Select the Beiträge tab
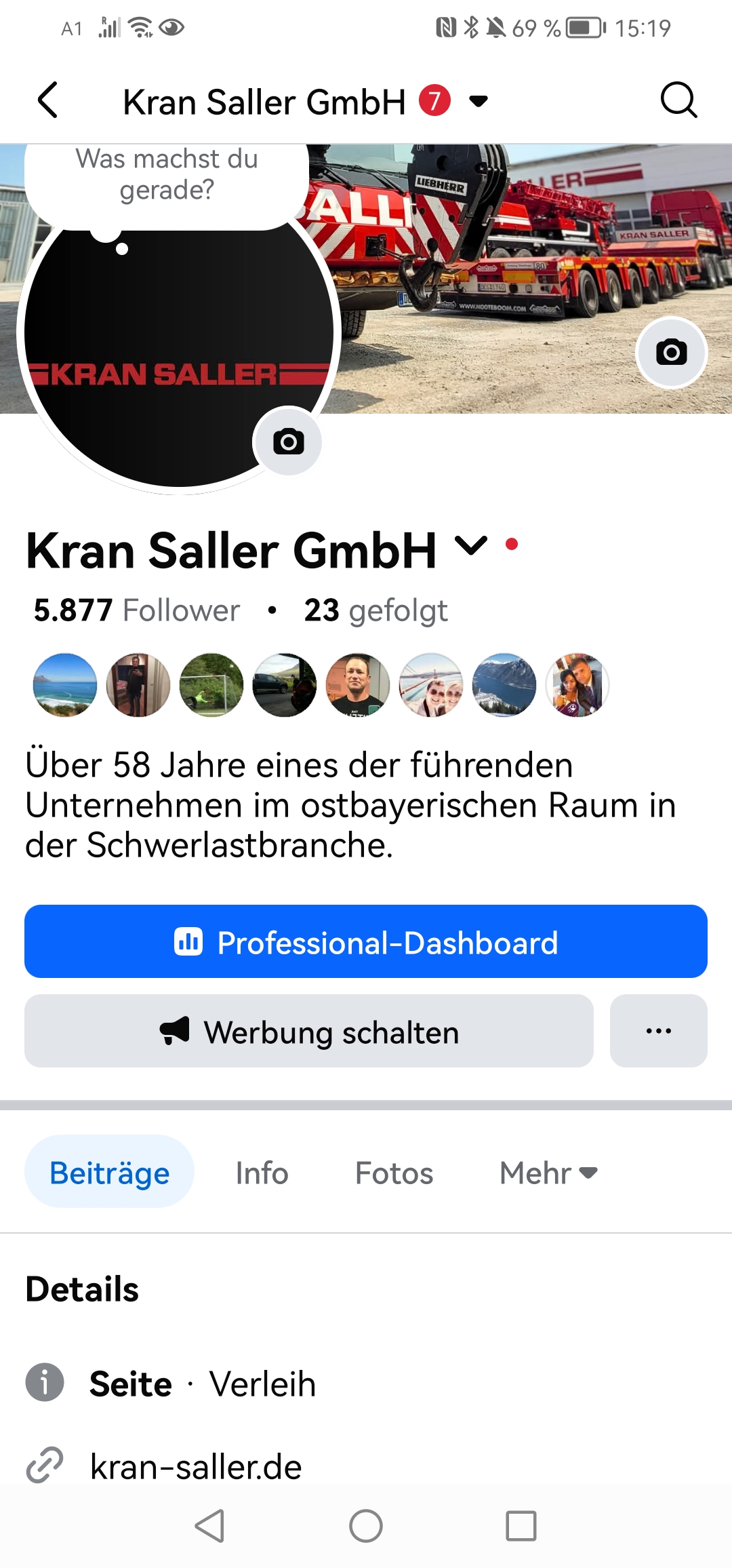Screen dimensions: 732x1568 pyautogui.click(x=109, y=1171)
